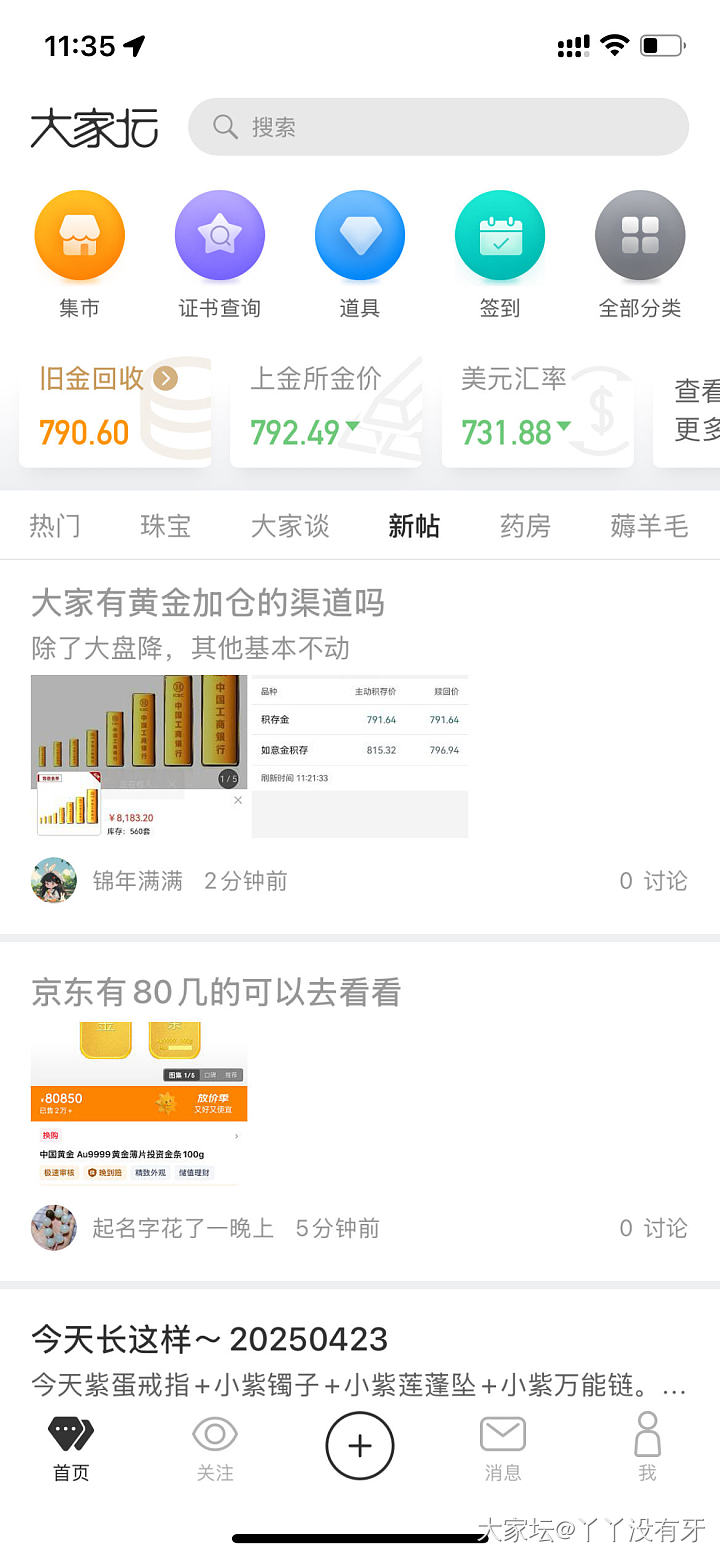Viewport: 720px width, 1558px height.
Task: View the 上金所金价 price card
Action: pyautogui.click(x=326, y=408)
